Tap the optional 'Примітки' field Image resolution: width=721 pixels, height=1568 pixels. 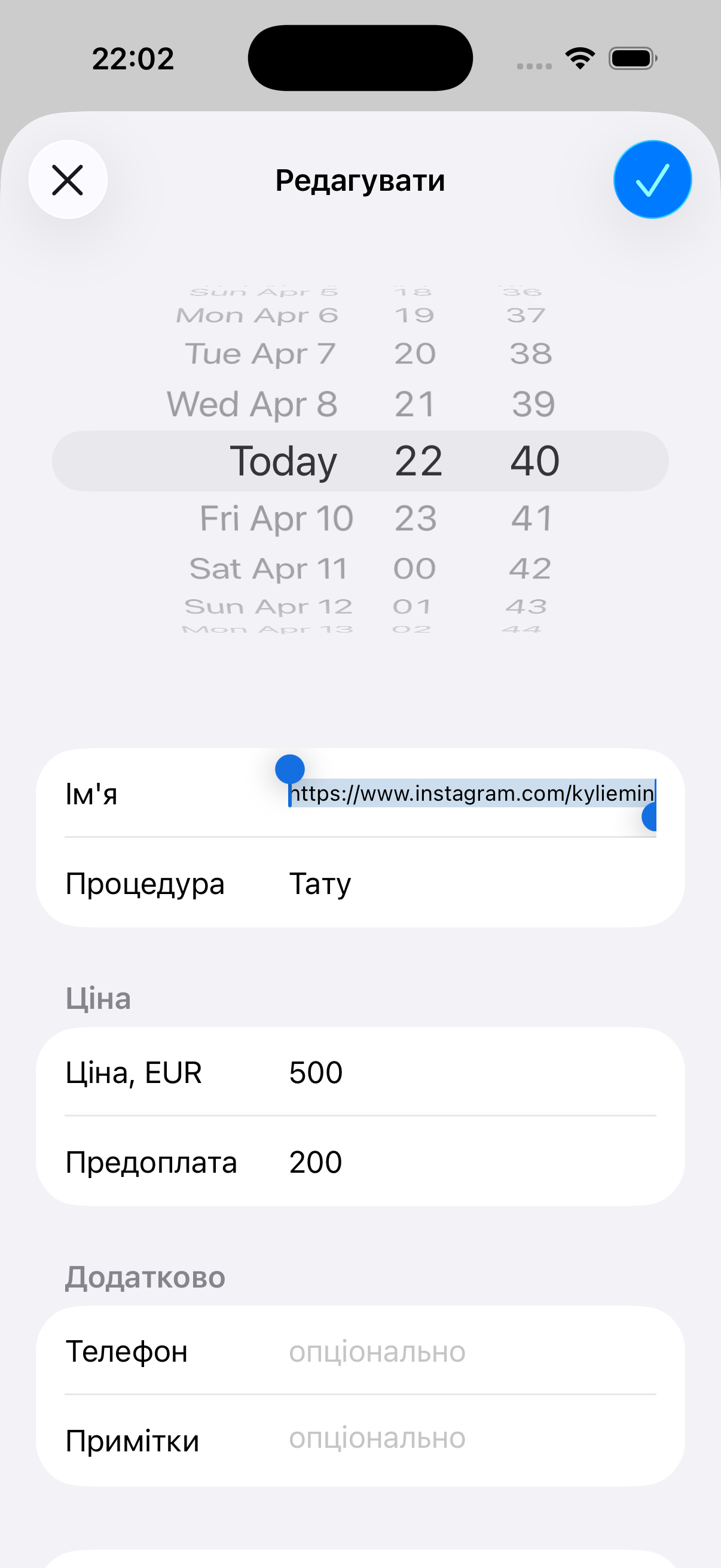377,1439
